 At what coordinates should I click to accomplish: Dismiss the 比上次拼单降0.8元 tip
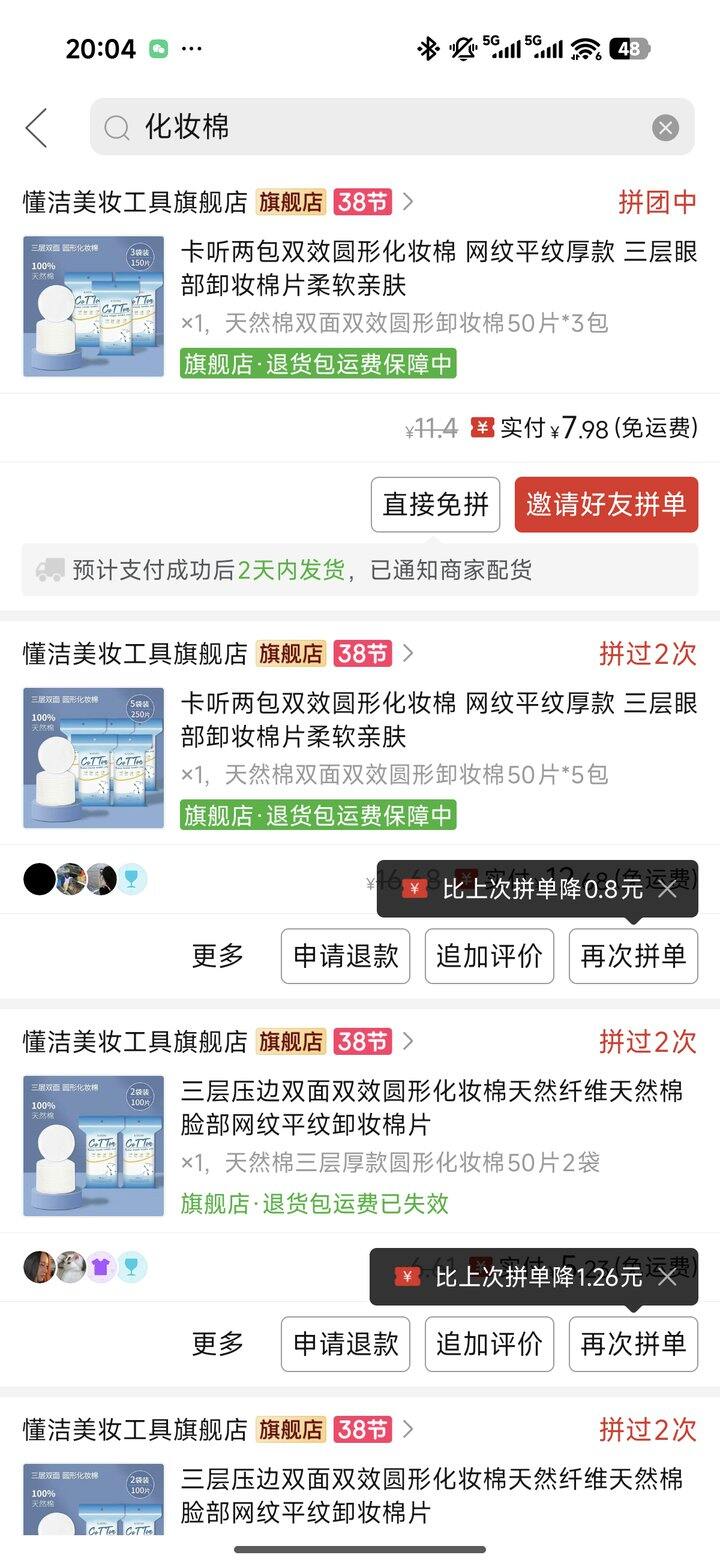(x=668, y=889)
